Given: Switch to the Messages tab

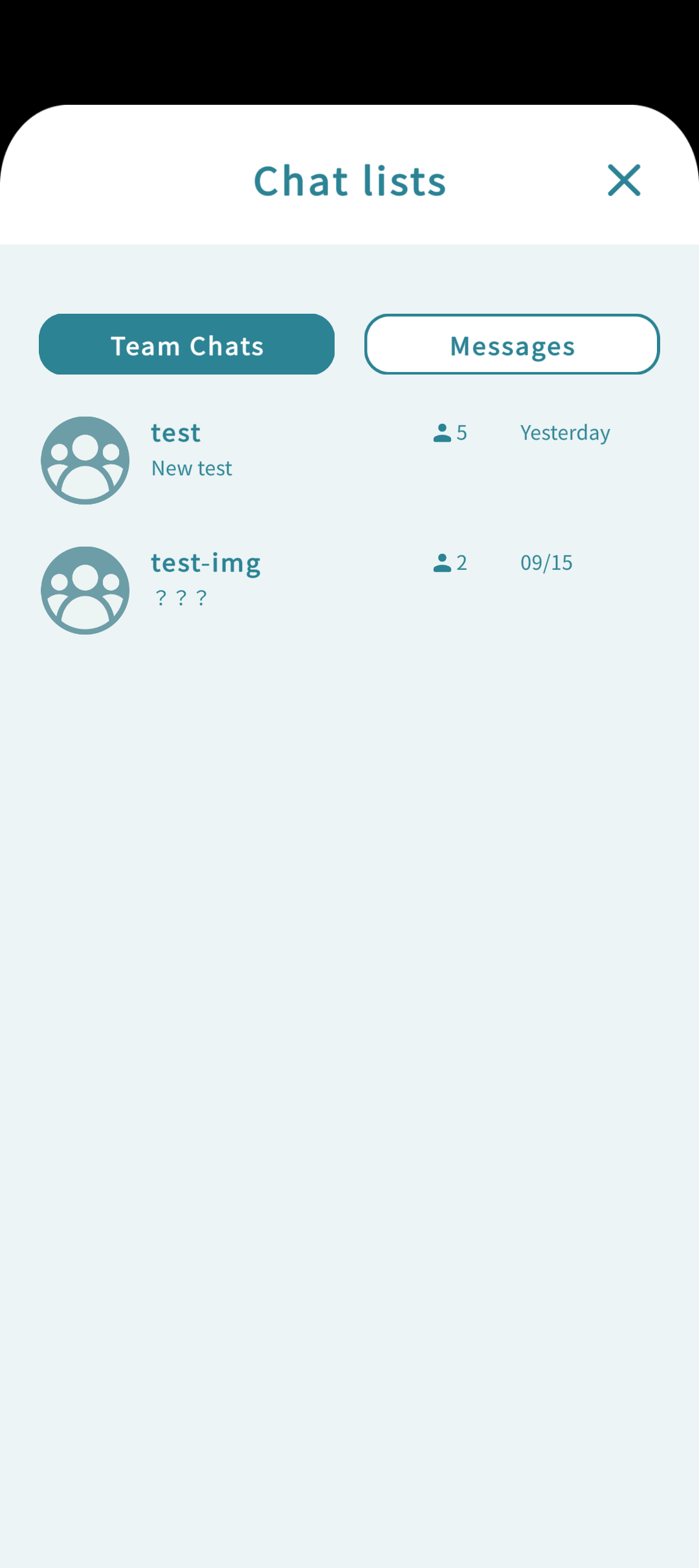Looking at the screenshot, I should click(x=512, y=344).
